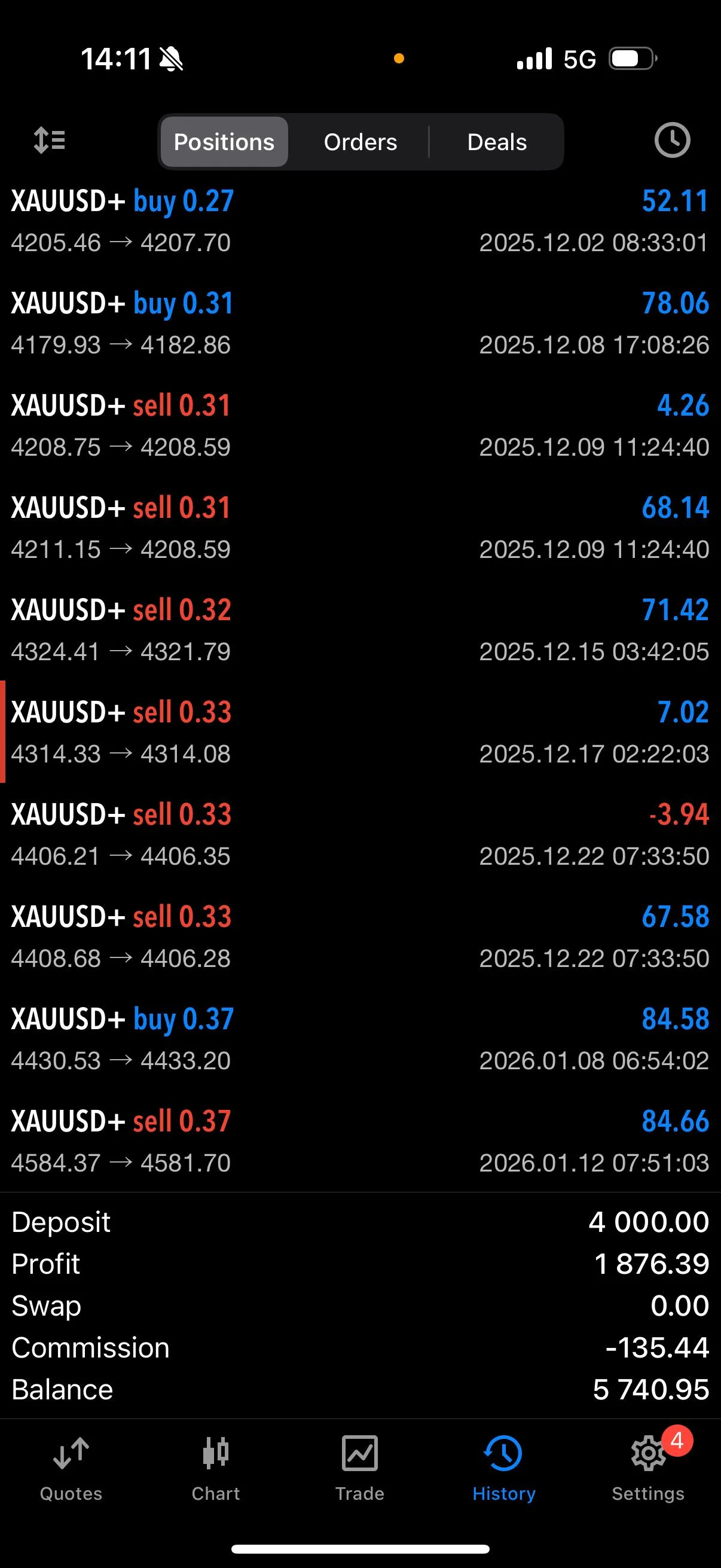Image resolution: width=721 pixels, height=1568 pixels.
Task: Switch to the Deals segment
Action: pyautogui.click(x=496, y=142)
